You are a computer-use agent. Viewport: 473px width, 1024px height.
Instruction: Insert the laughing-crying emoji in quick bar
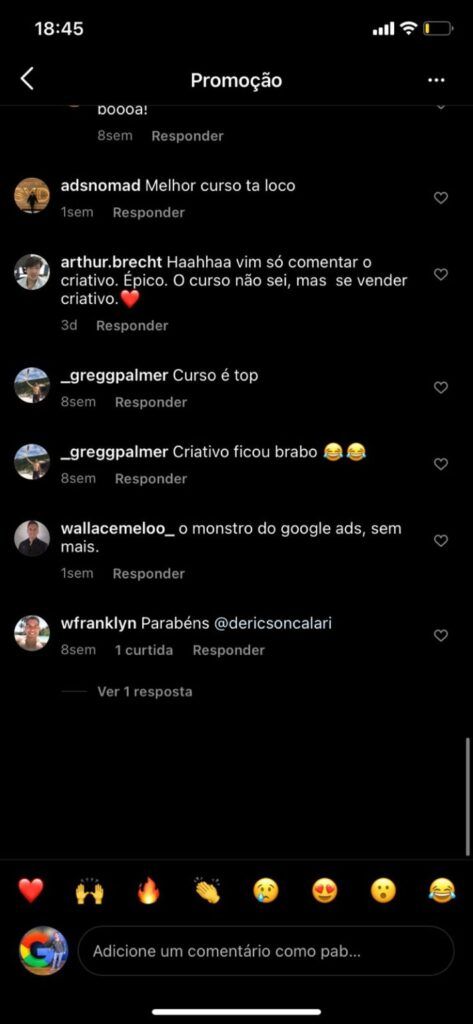(442, 890)
